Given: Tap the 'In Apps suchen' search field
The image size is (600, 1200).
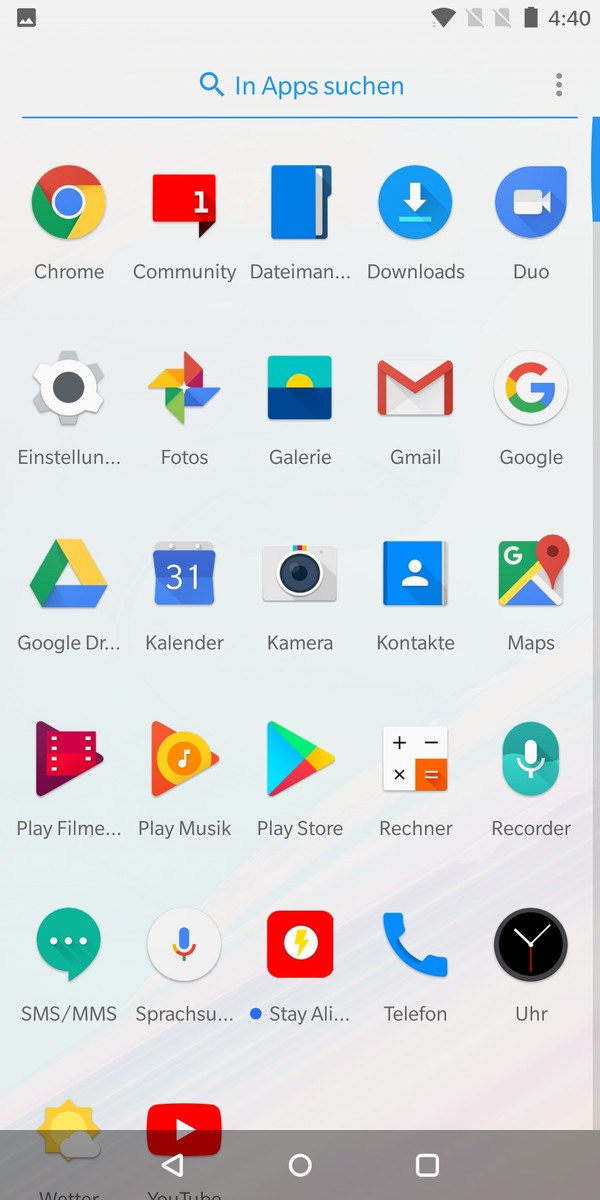Looking at the screenshot, I should point(300,85).
